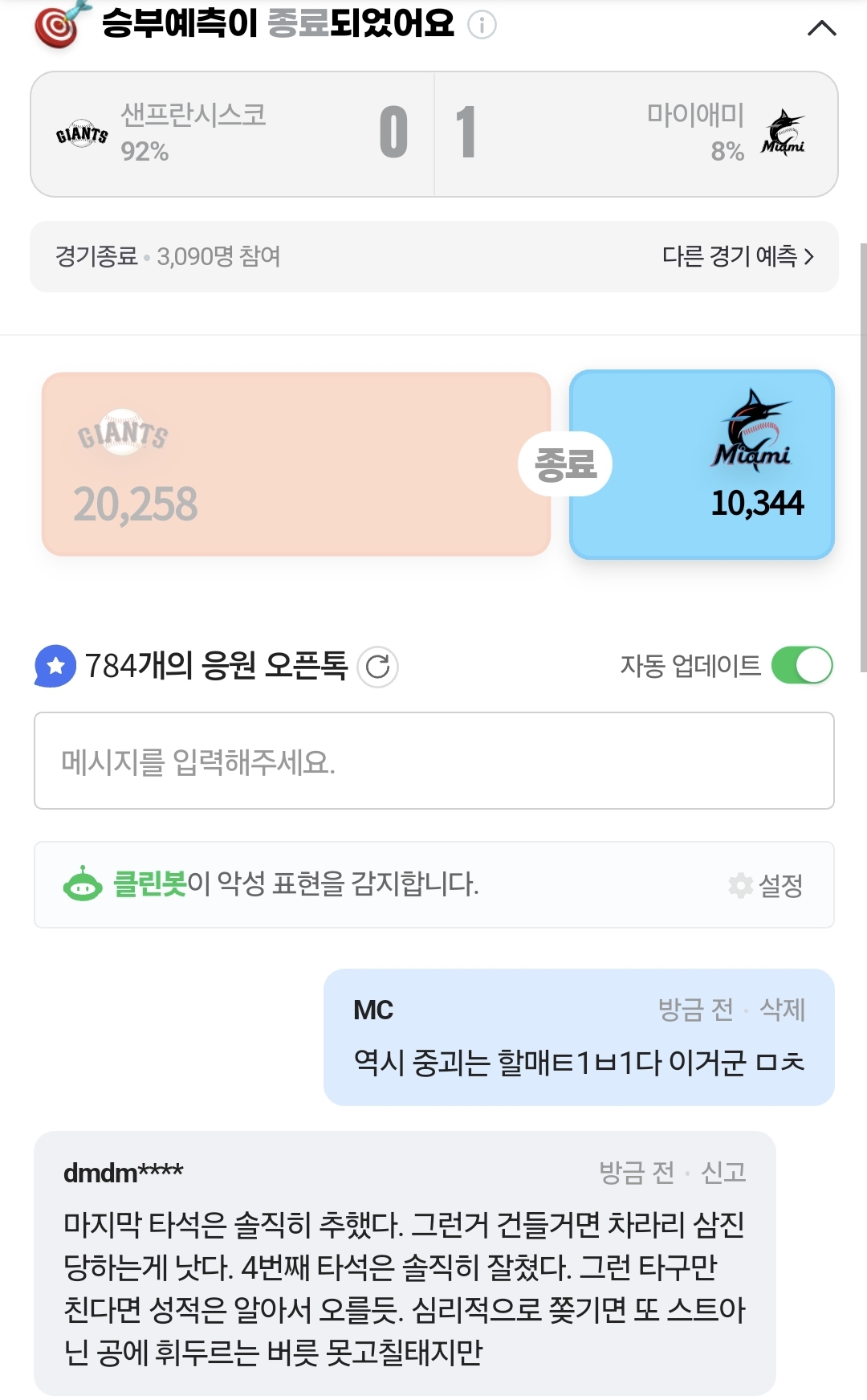Screen dimensions: 867x1400
Task: Tap the Giants cheer card
Action: [x=295, y=464]
